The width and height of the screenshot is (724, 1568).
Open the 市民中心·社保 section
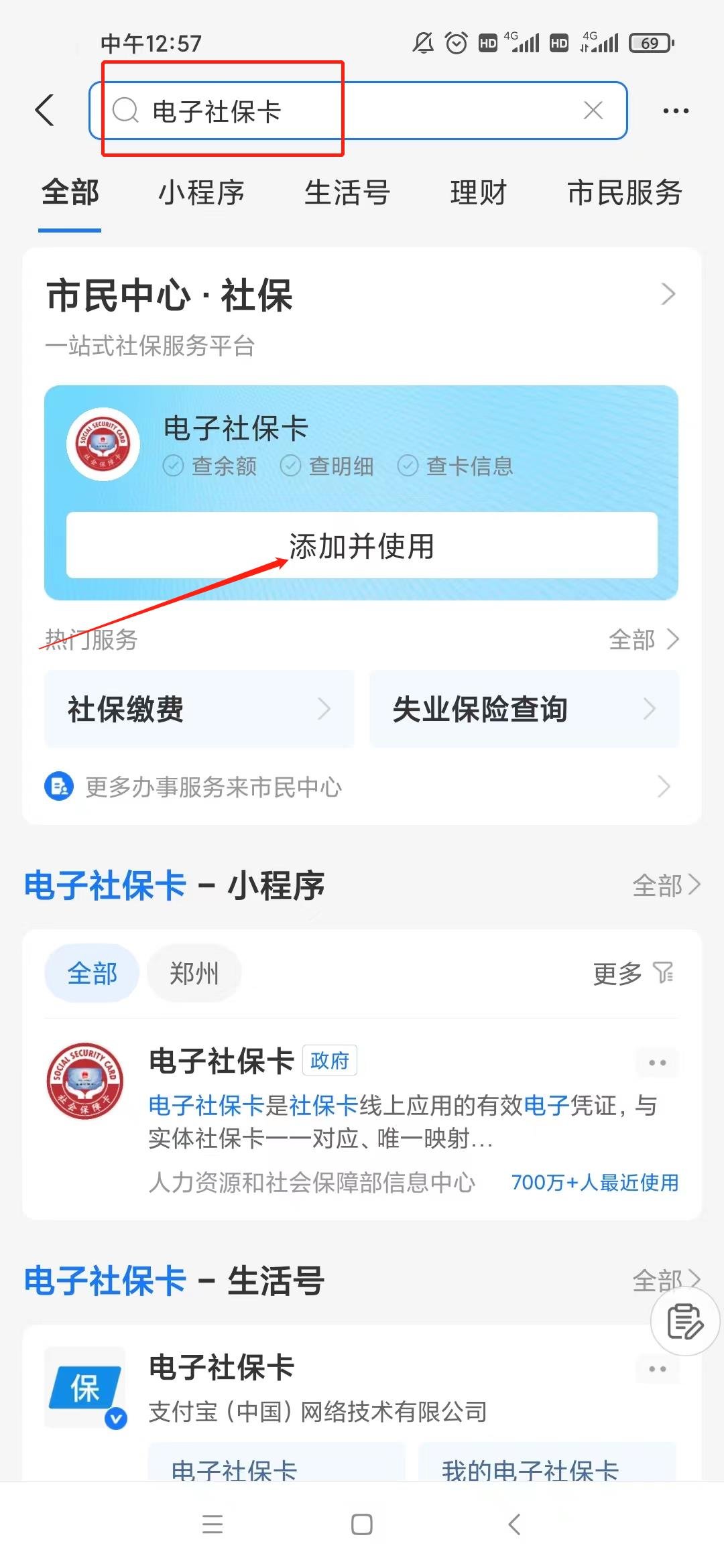click(x=362, y=295)
